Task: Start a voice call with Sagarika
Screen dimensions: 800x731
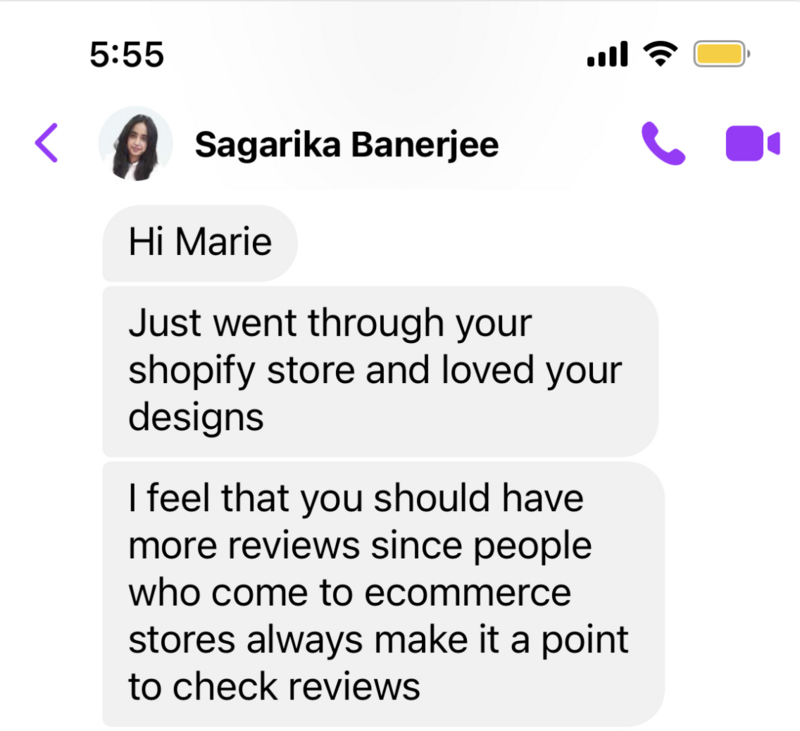Action: [662, 144]
